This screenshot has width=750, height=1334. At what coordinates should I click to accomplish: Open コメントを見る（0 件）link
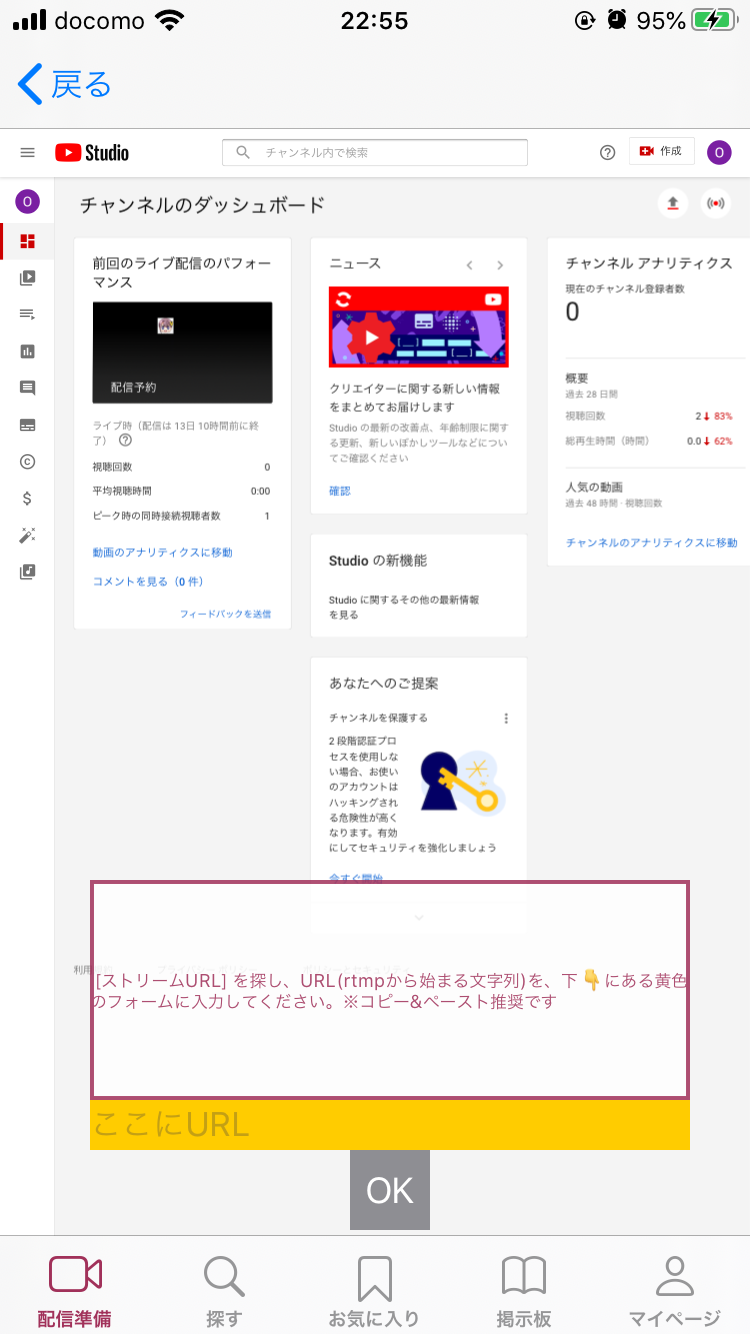pos(147,581)
